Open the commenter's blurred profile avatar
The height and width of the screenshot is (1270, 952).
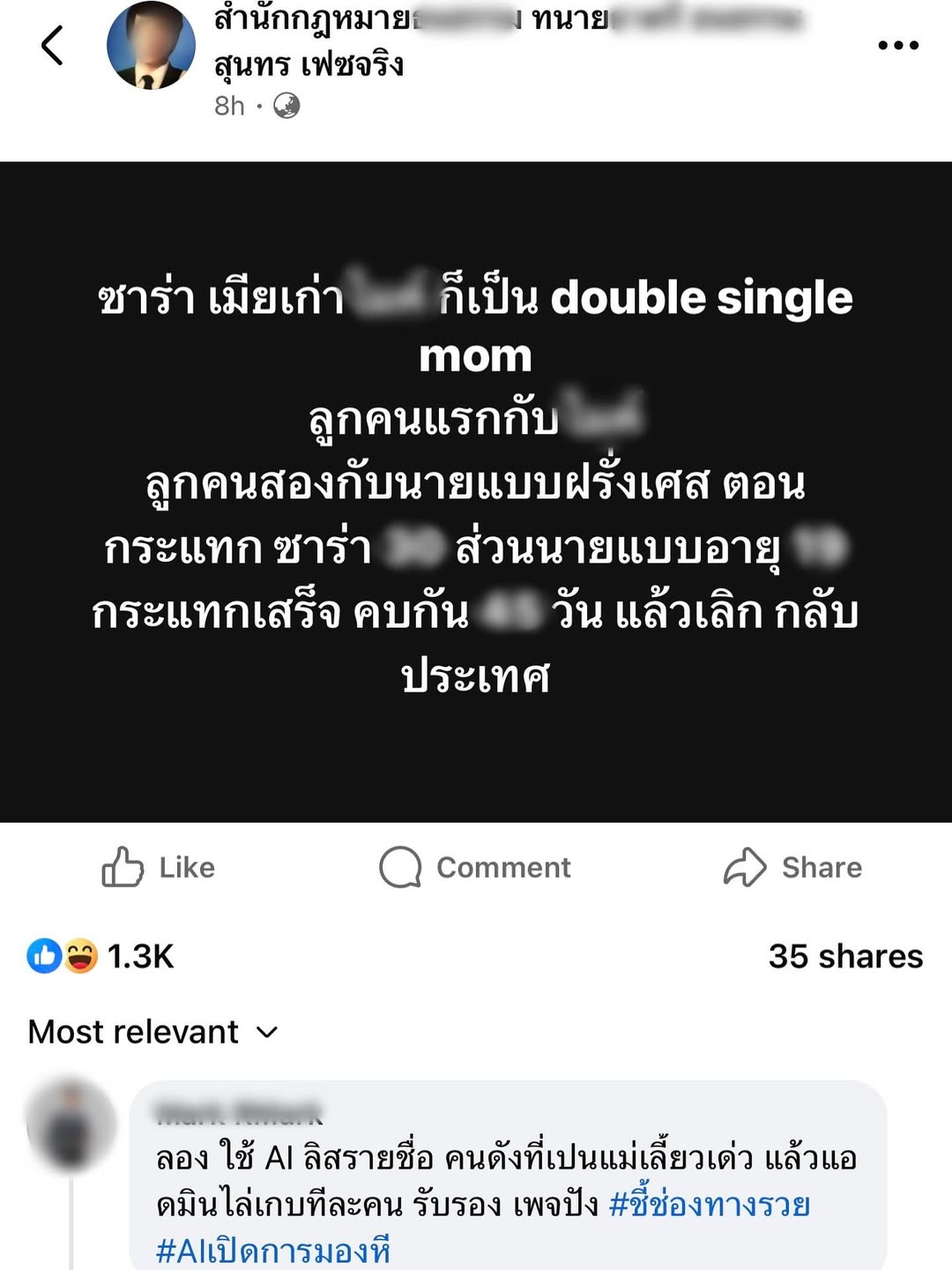71,1124
